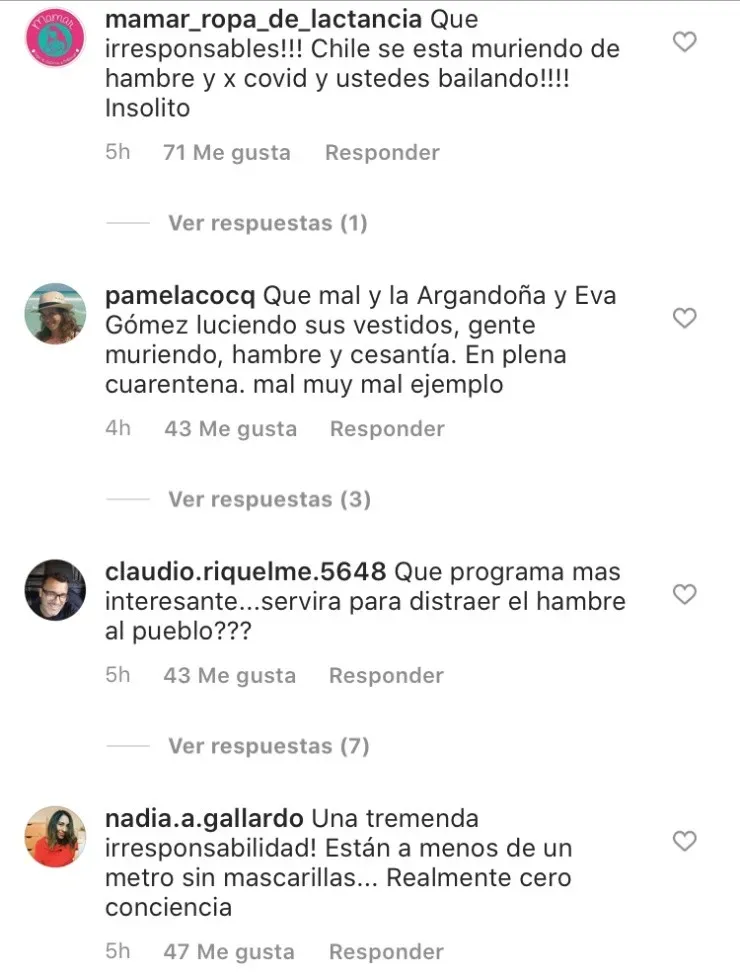Like mamar_ropa_de_lactancia's comment
This screenshot has width=740, height=973.
(x=684, y=42)
